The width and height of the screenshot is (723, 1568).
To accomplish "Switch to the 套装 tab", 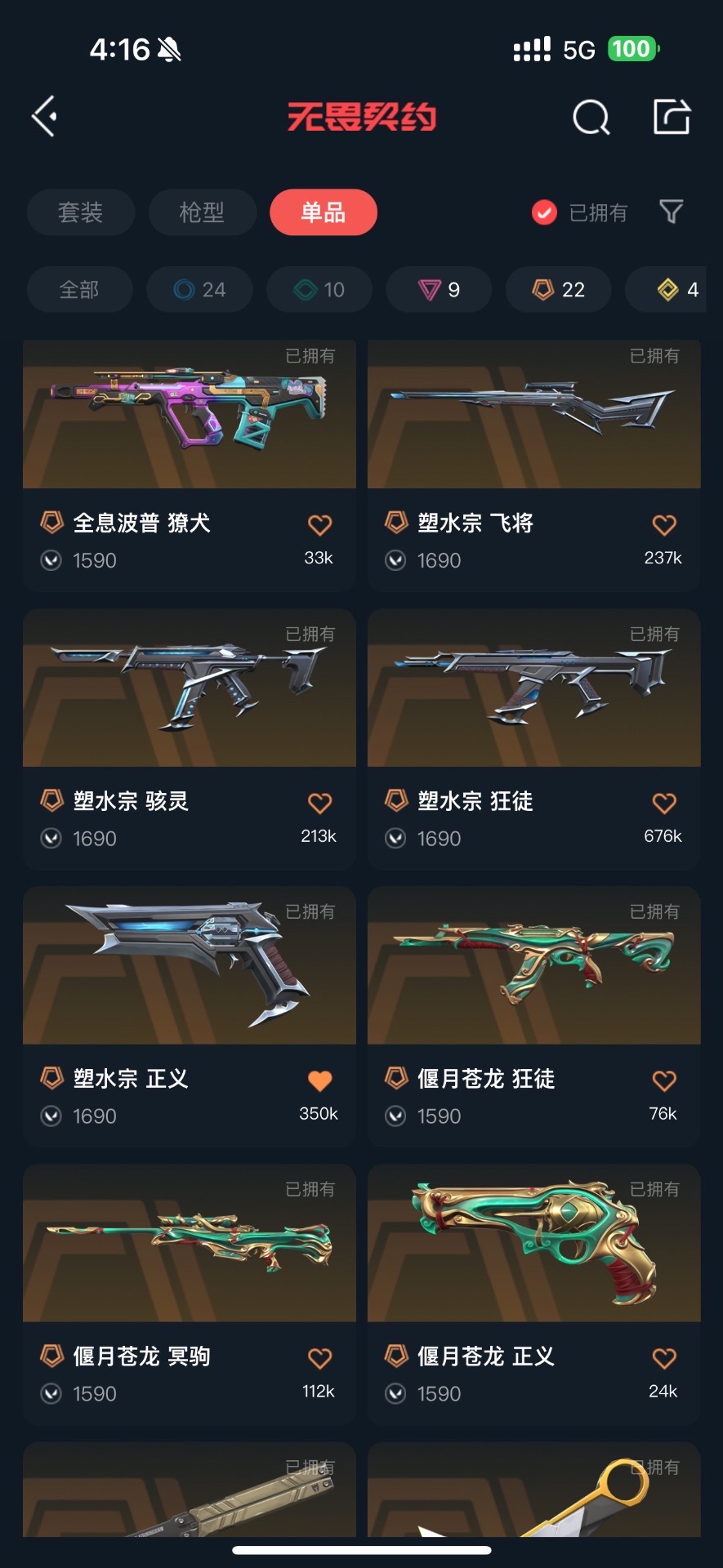I will click(x=80, y=212).
